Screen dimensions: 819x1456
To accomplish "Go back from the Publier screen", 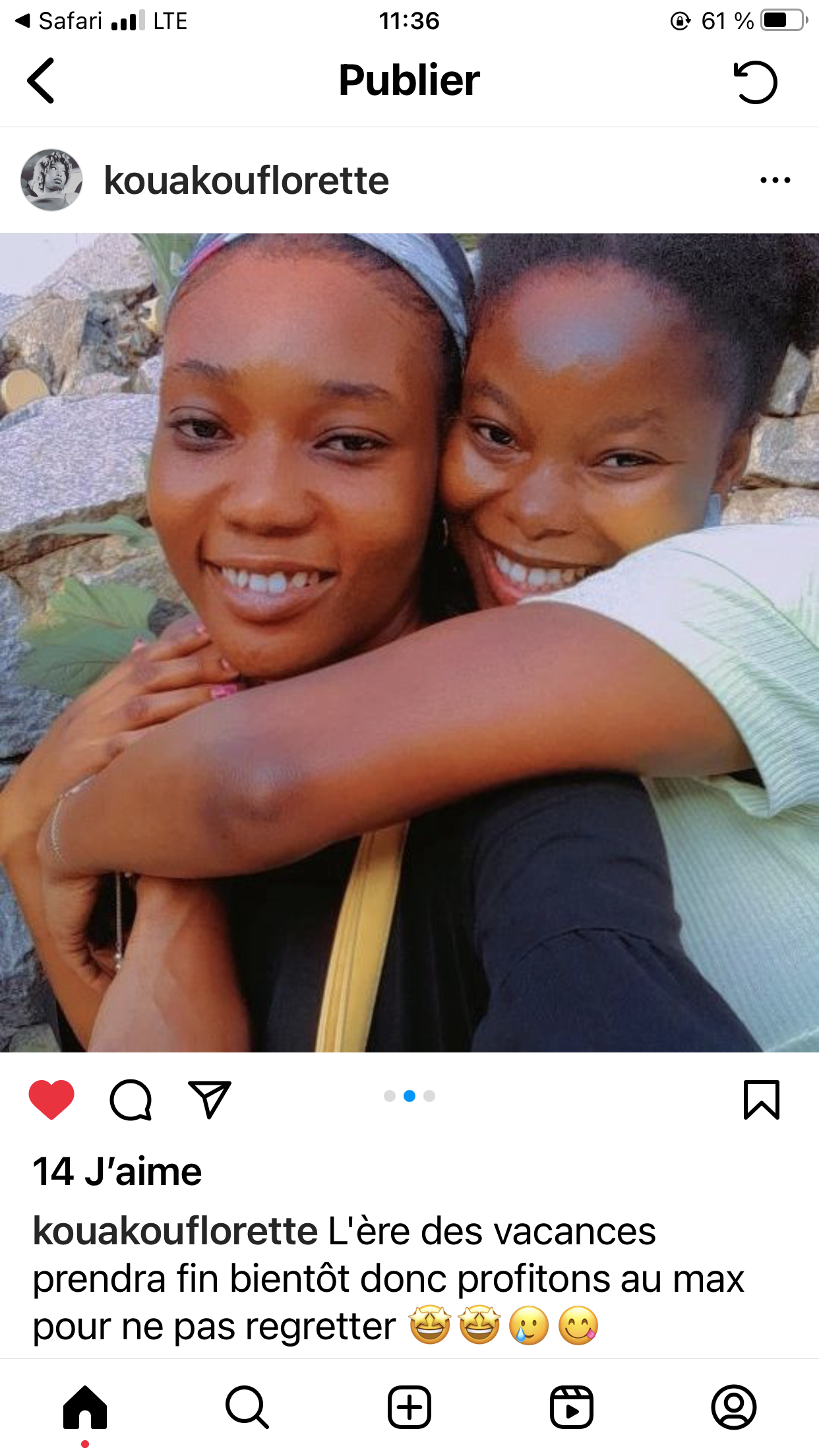I will click(x=40, y=81).
